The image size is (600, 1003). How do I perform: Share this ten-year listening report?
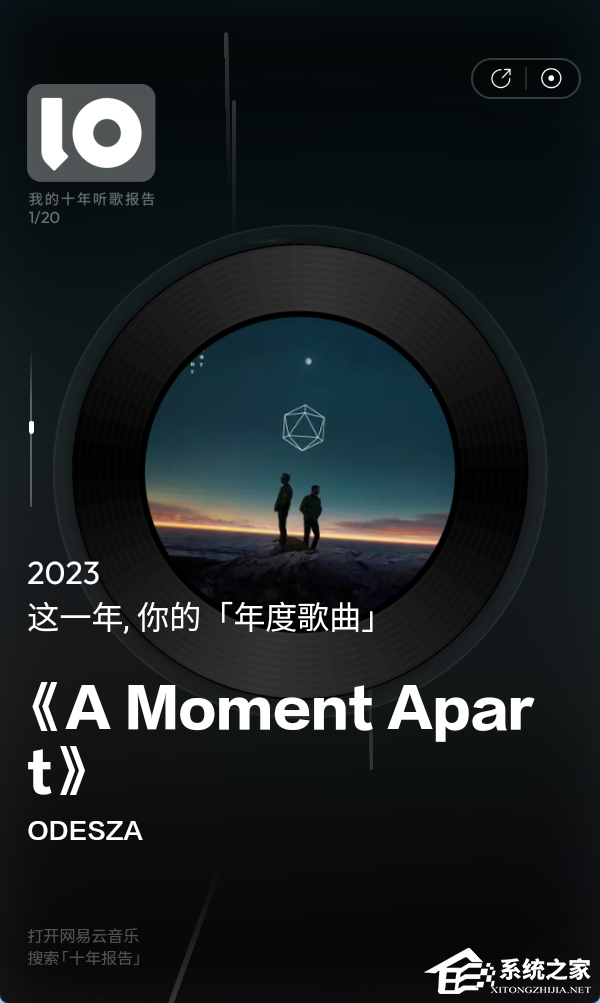pos(501,79)
